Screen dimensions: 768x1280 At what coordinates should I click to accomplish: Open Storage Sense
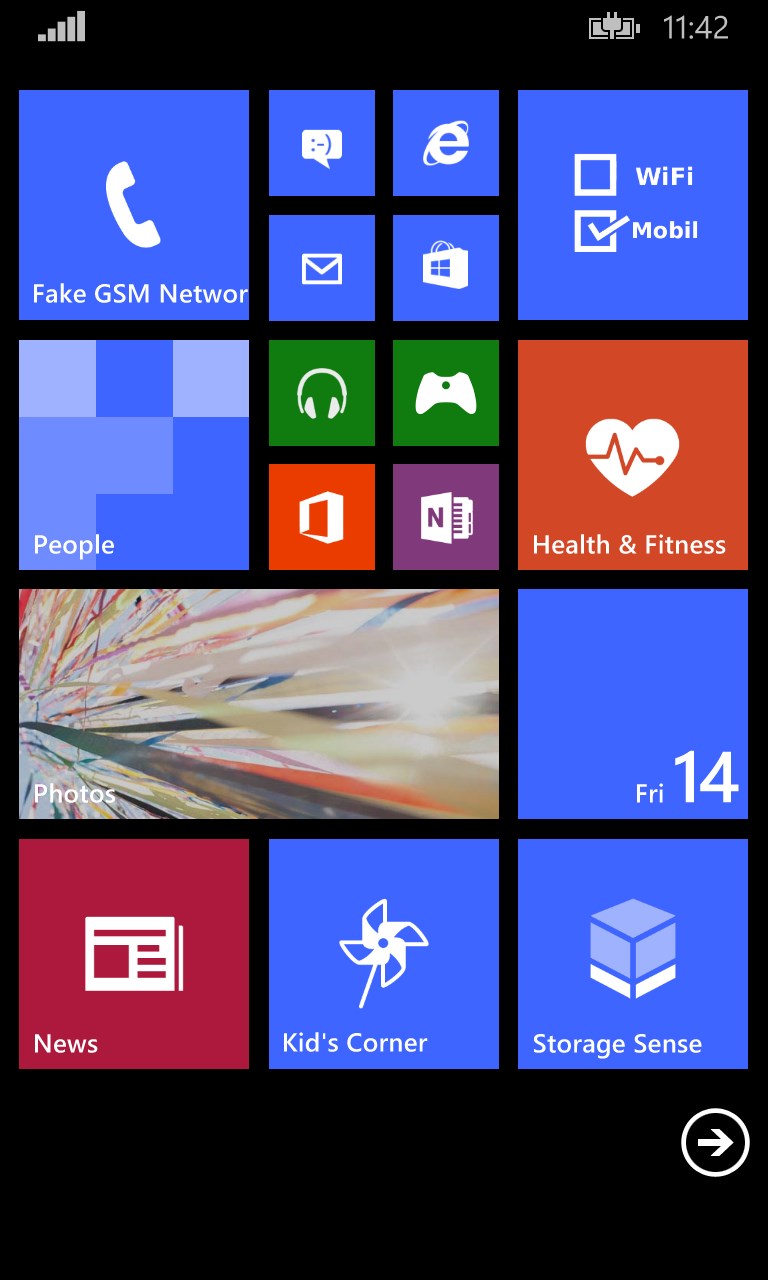pyautogui.click(x=632, y=953)
